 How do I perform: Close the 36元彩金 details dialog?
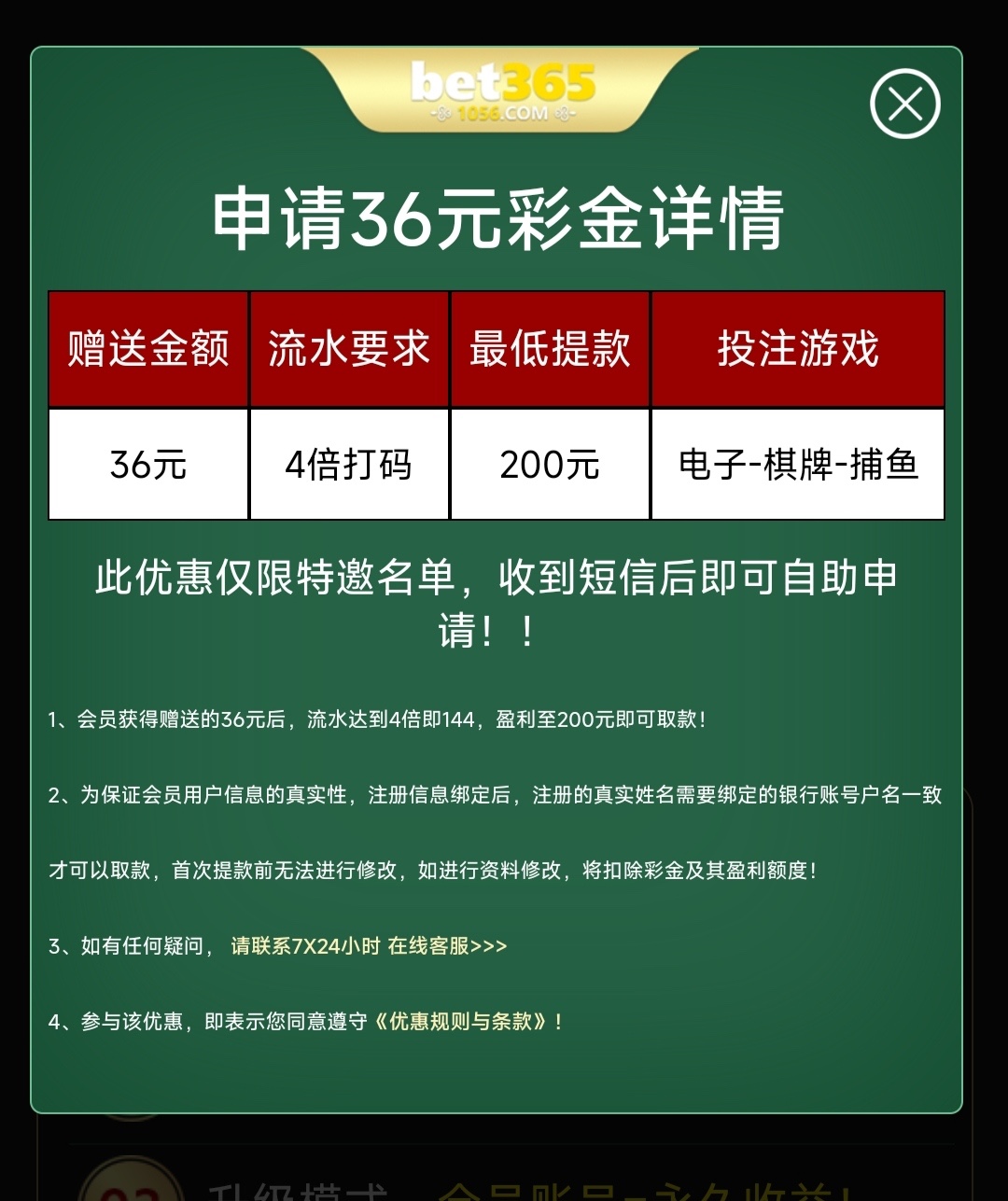904,104
